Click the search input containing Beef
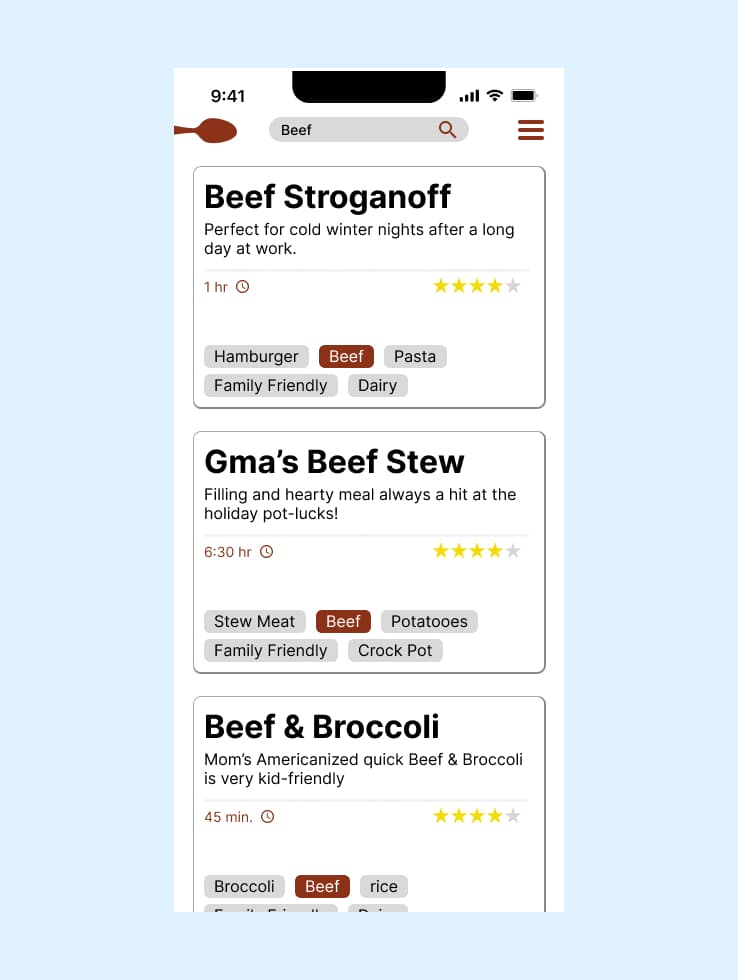Viewport: 738px width, 980px height. click(x=360, y=130)
